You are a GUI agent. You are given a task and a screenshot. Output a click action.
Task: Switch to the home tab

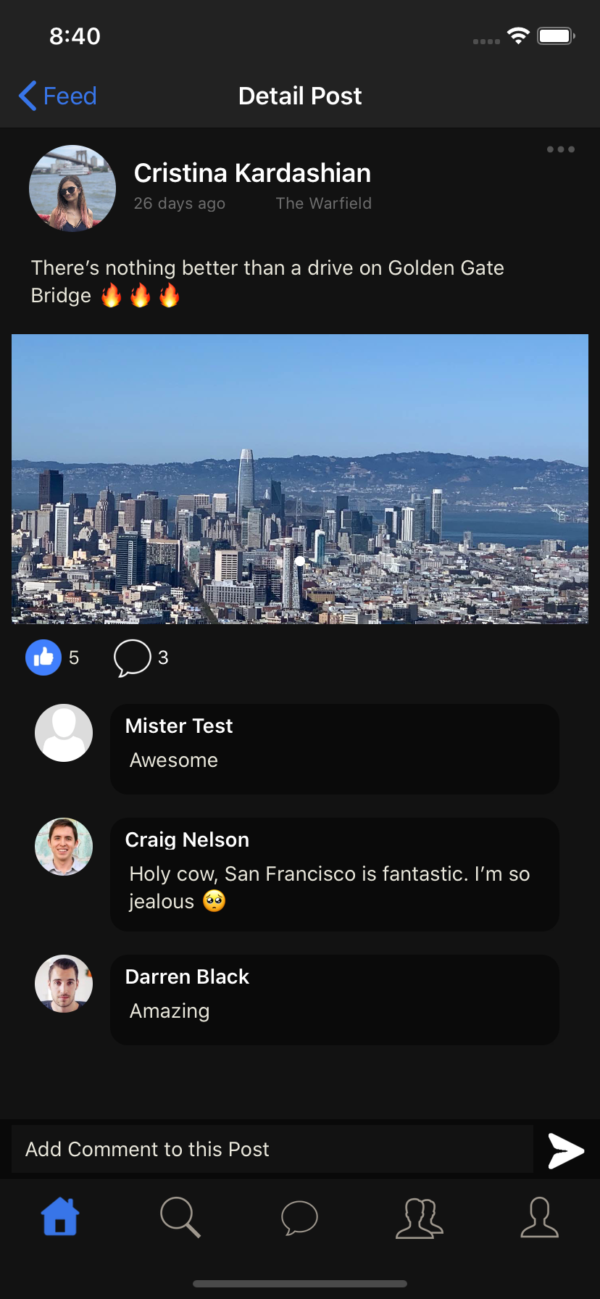tap(60, 1217)
